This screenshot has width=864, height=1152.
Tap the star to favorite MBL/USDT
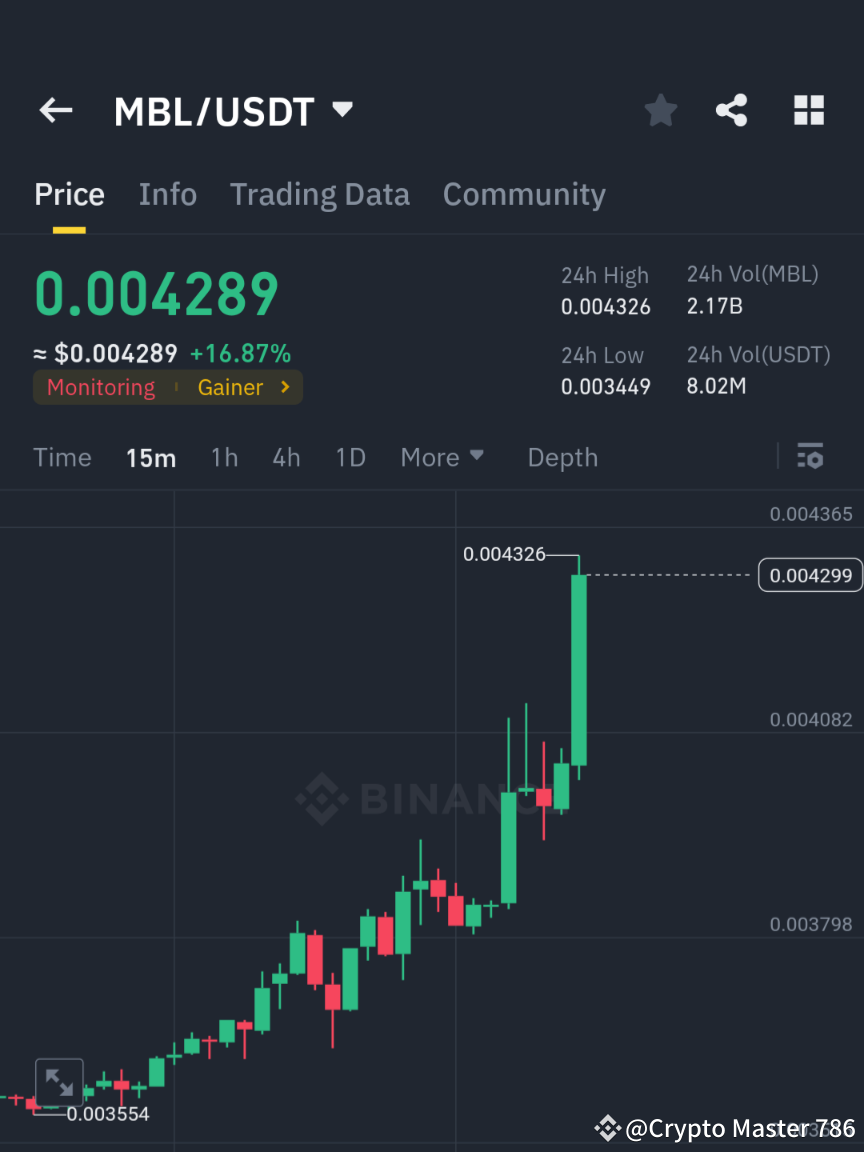(660, 110)
